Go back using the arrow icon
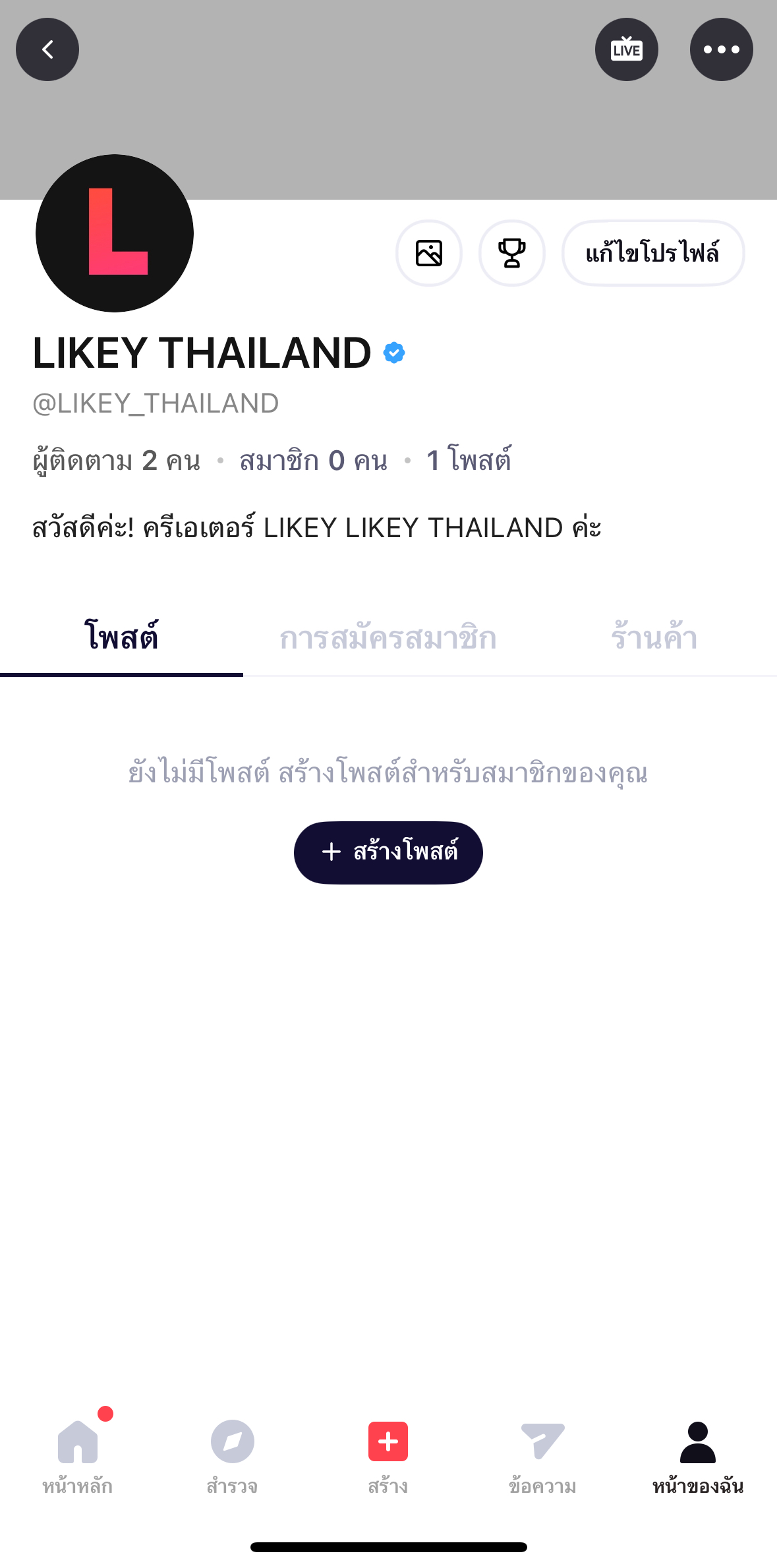Viewport: 777px width, 1568px height. tap(47, 49)
